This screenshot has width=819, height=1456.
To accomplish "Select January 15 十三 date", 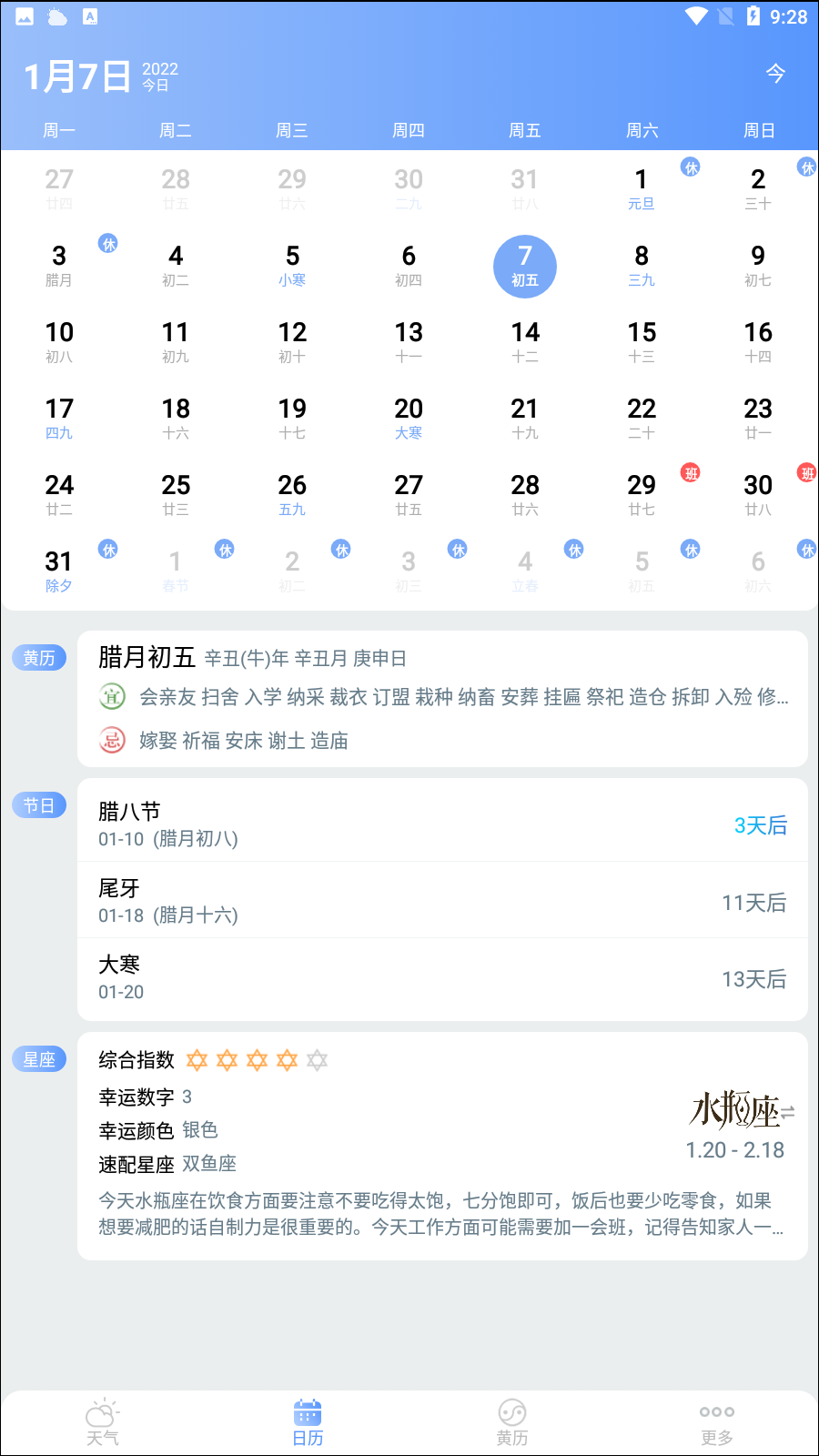I will click(642, 341).
